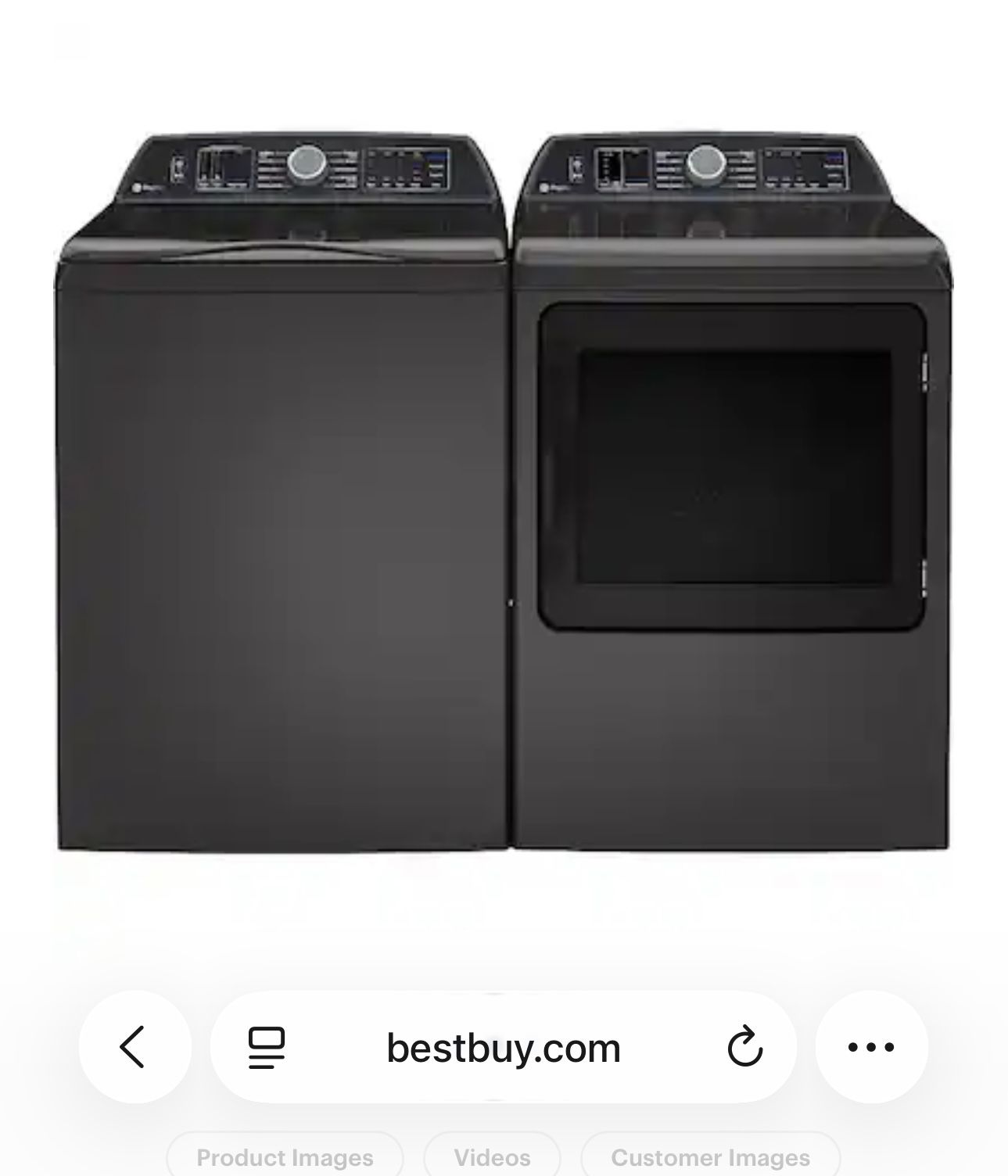Switch to Videos
Screen dimensions: 1008x1176
[x=492, y=1157]
